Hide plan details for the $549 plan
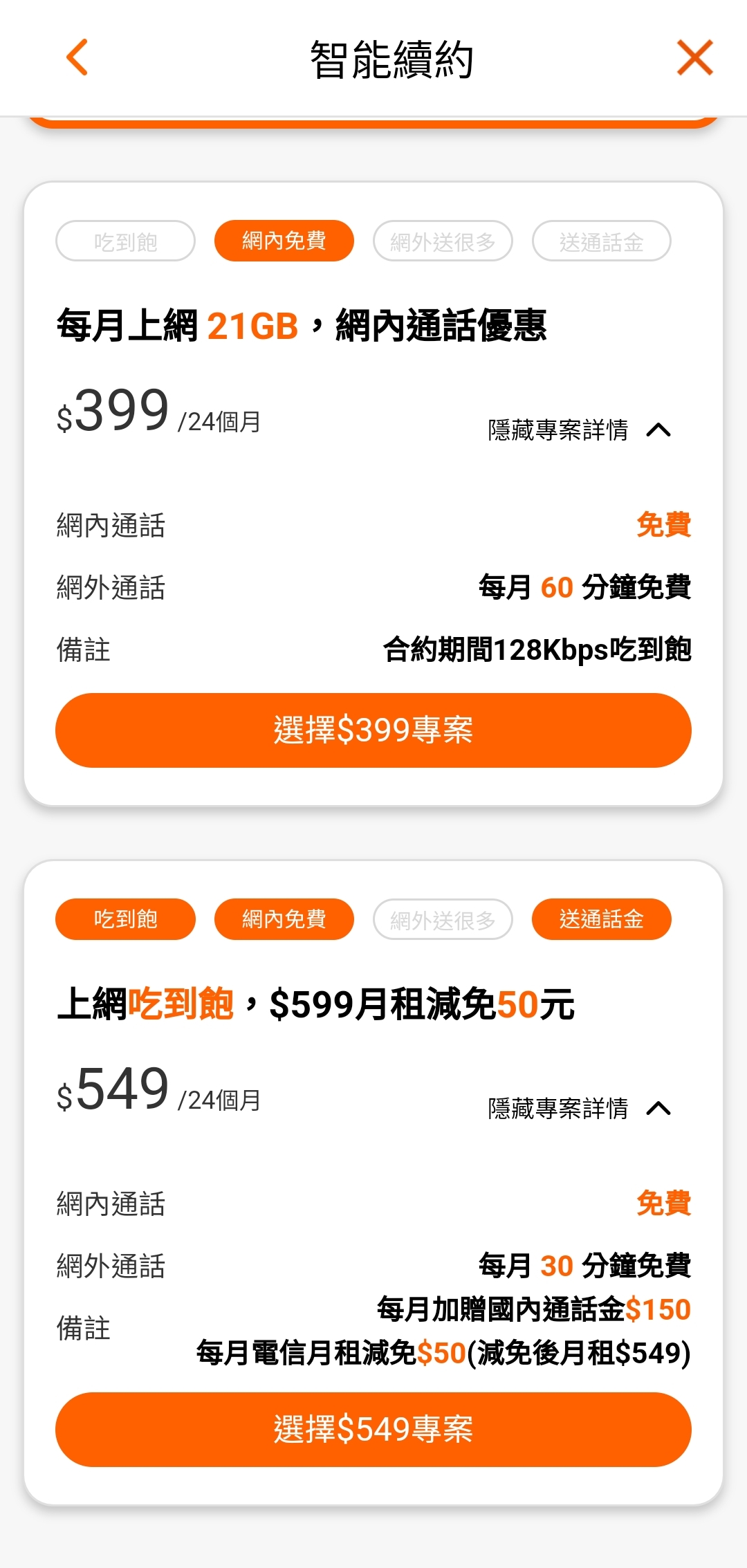Screen dimensions: 747x1568 click(580, 1109)
